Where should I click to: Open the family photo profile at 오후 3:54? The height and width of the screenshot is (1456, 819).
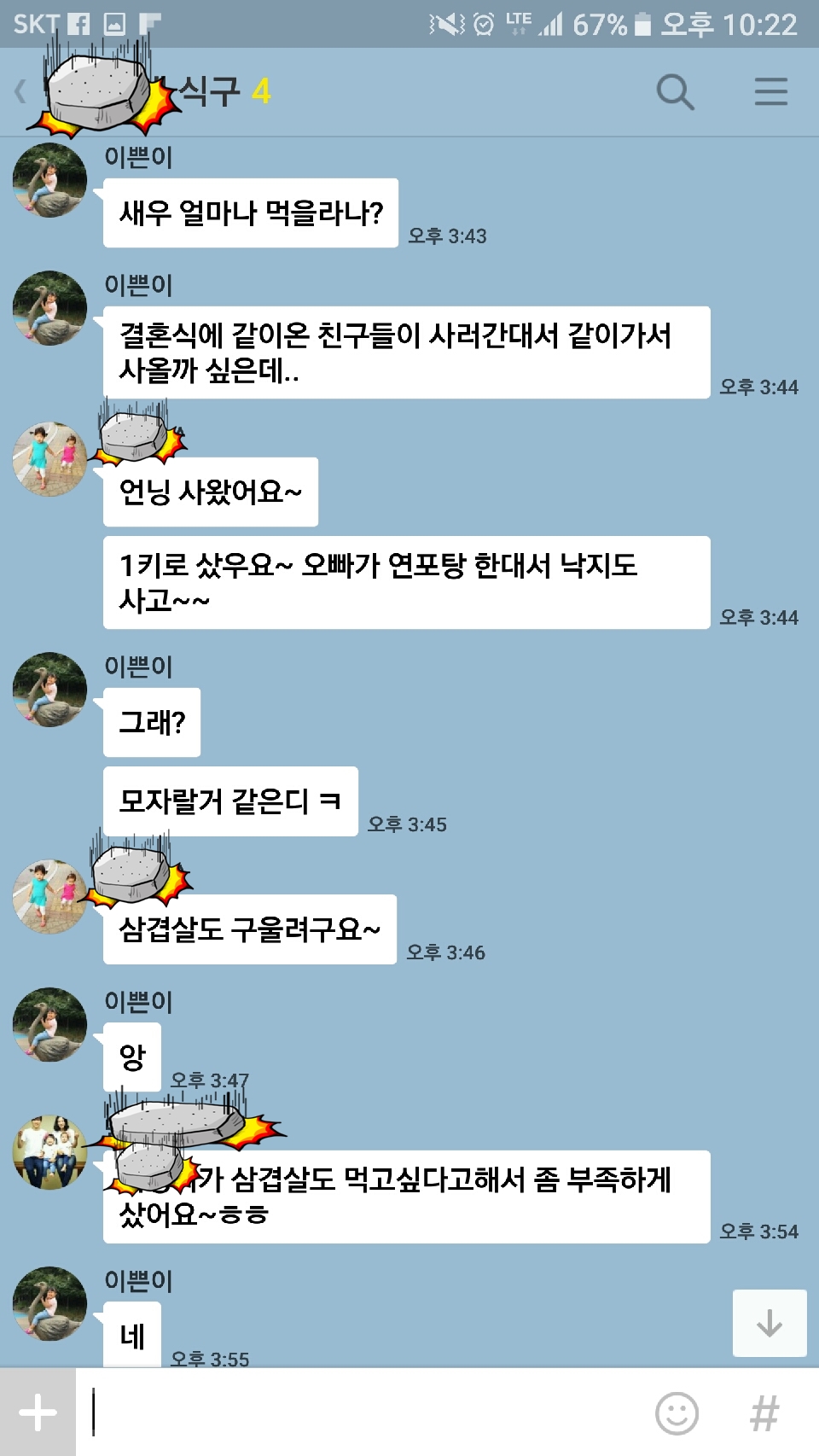[x=50, y=1152]
